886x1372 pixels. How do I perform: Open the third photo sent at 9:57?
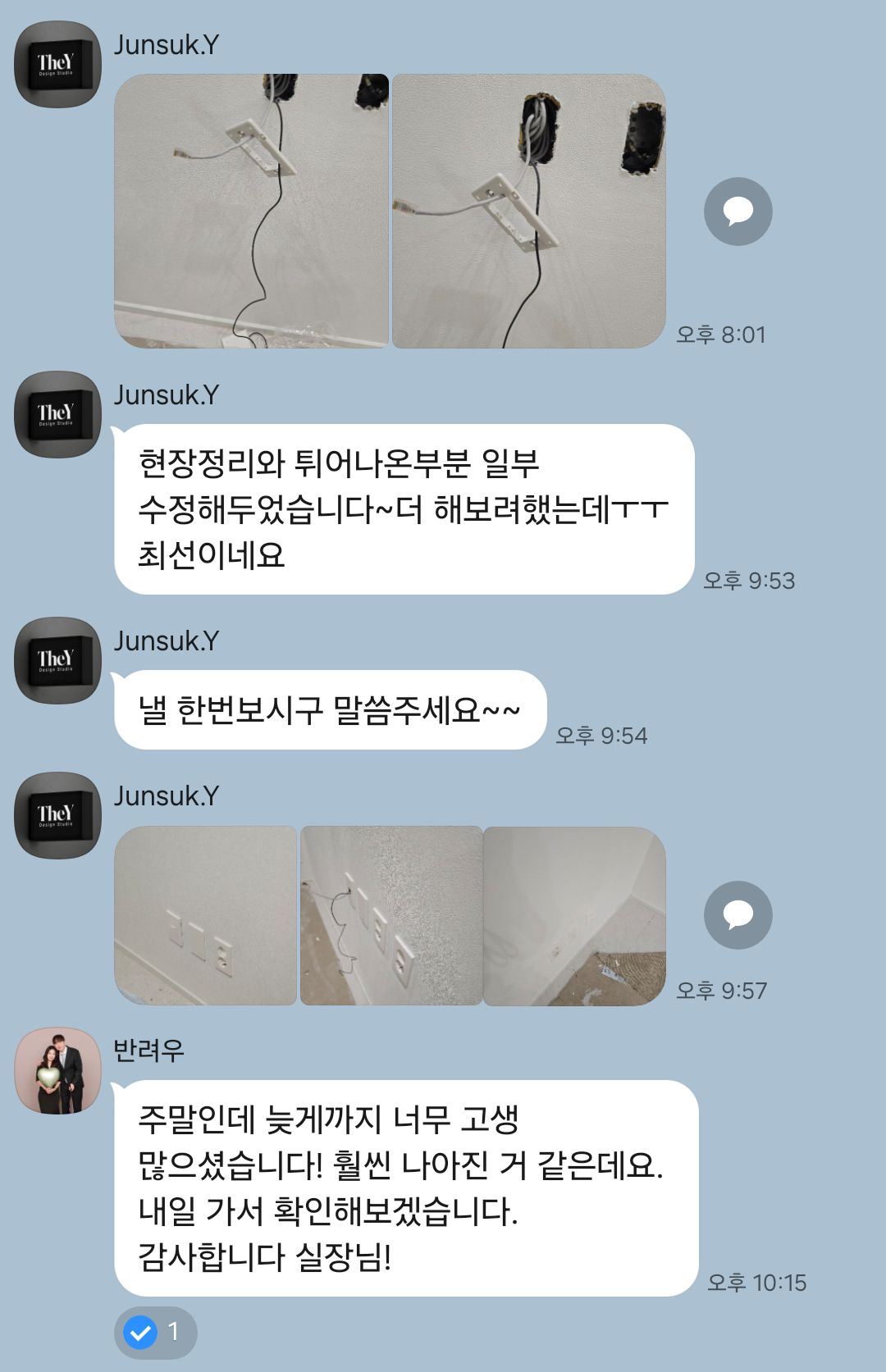click(574, 915)
